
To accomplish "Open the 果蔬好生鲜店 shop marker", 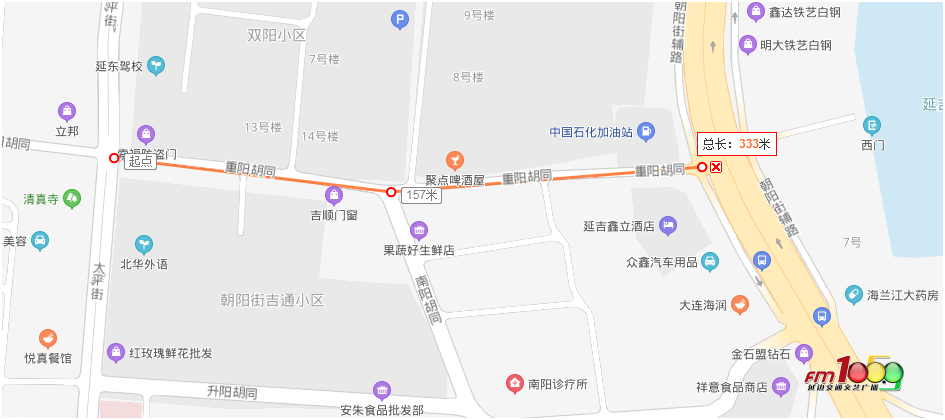I will (419, 230).
